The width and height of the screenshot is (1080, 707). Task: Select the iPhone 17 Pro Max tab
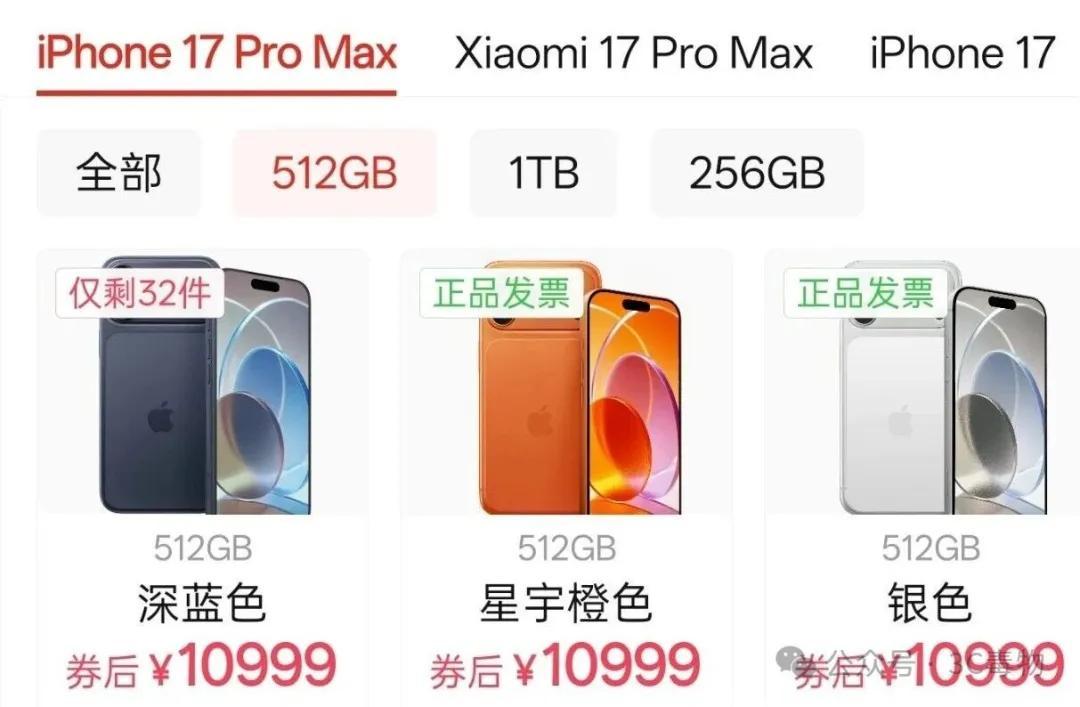click(x=217, y=53)
